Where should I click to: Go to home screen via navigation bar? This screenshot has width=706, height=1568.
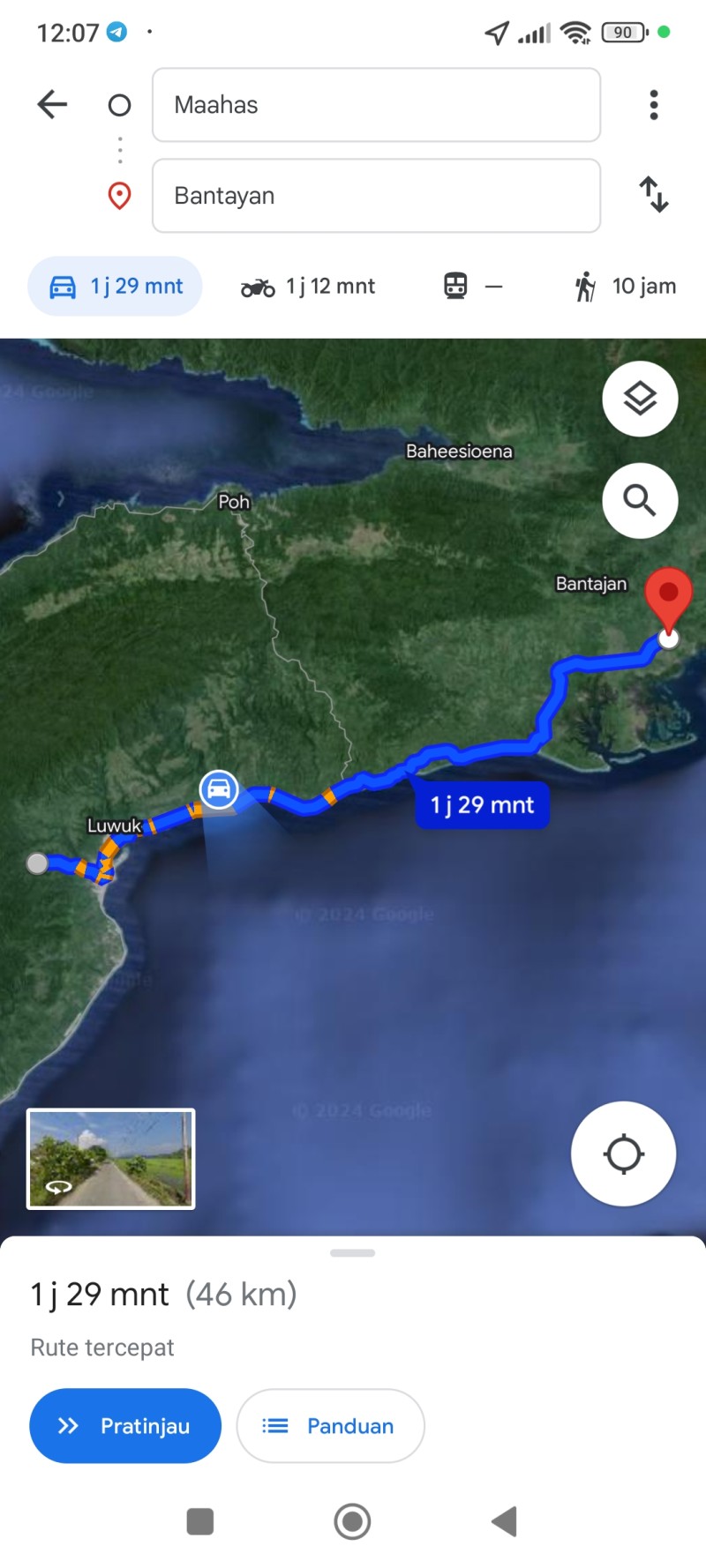(x=352, y=1521)
